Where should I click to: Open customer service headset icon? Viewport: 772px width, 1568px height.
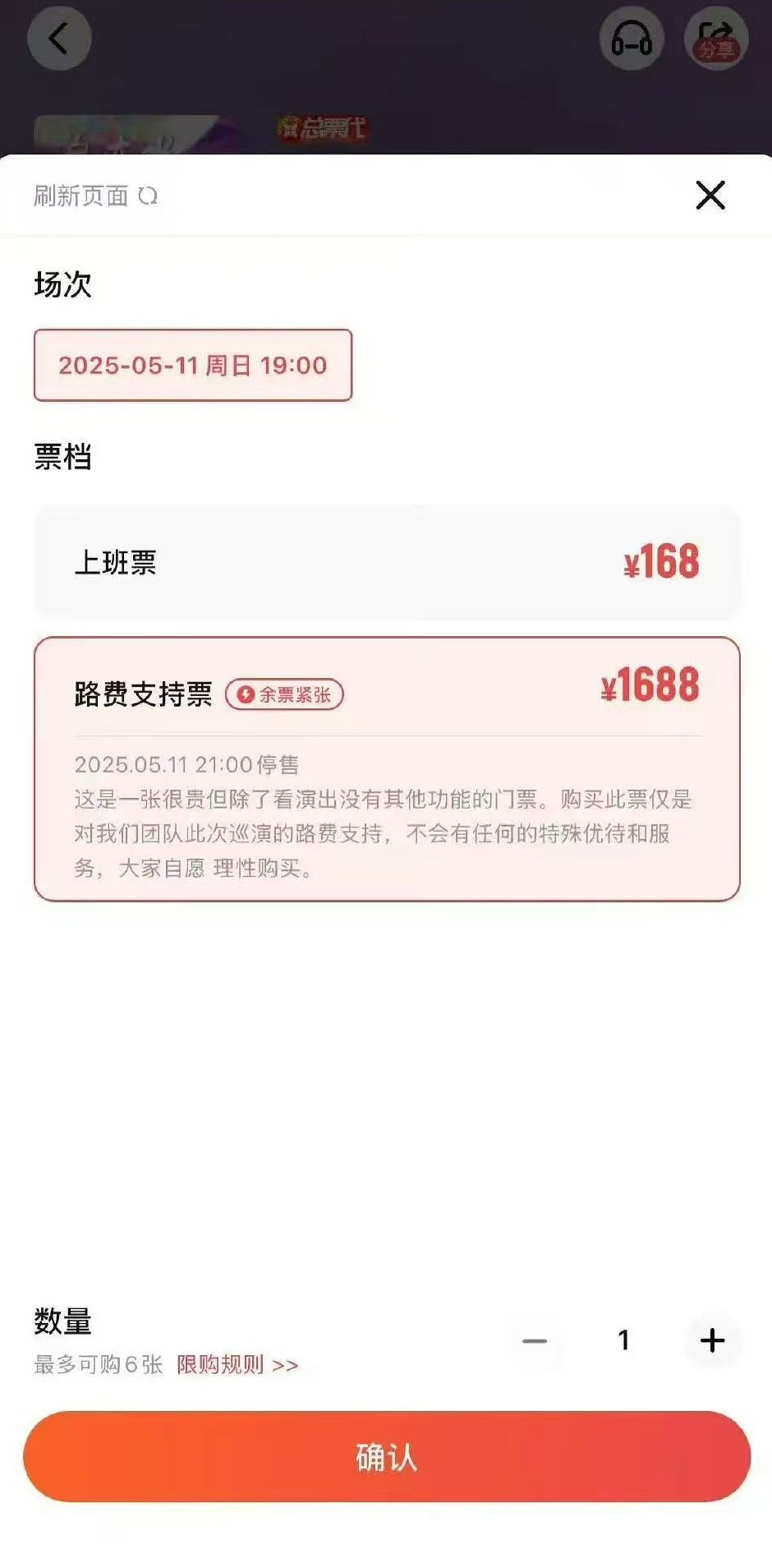(x=632, y=39)
